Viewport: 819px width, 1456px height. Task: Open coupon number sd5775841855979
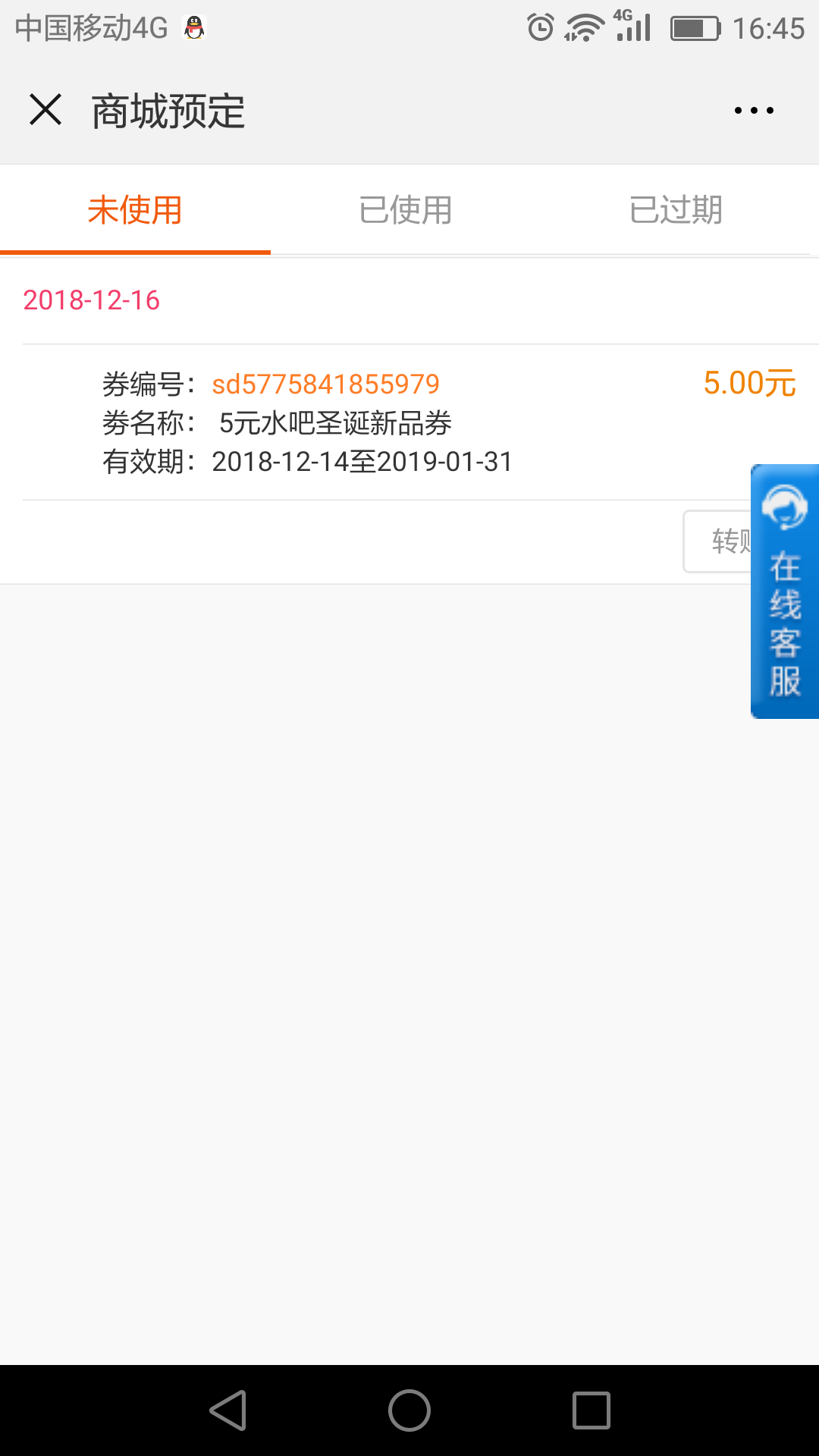tap(326, 384)
